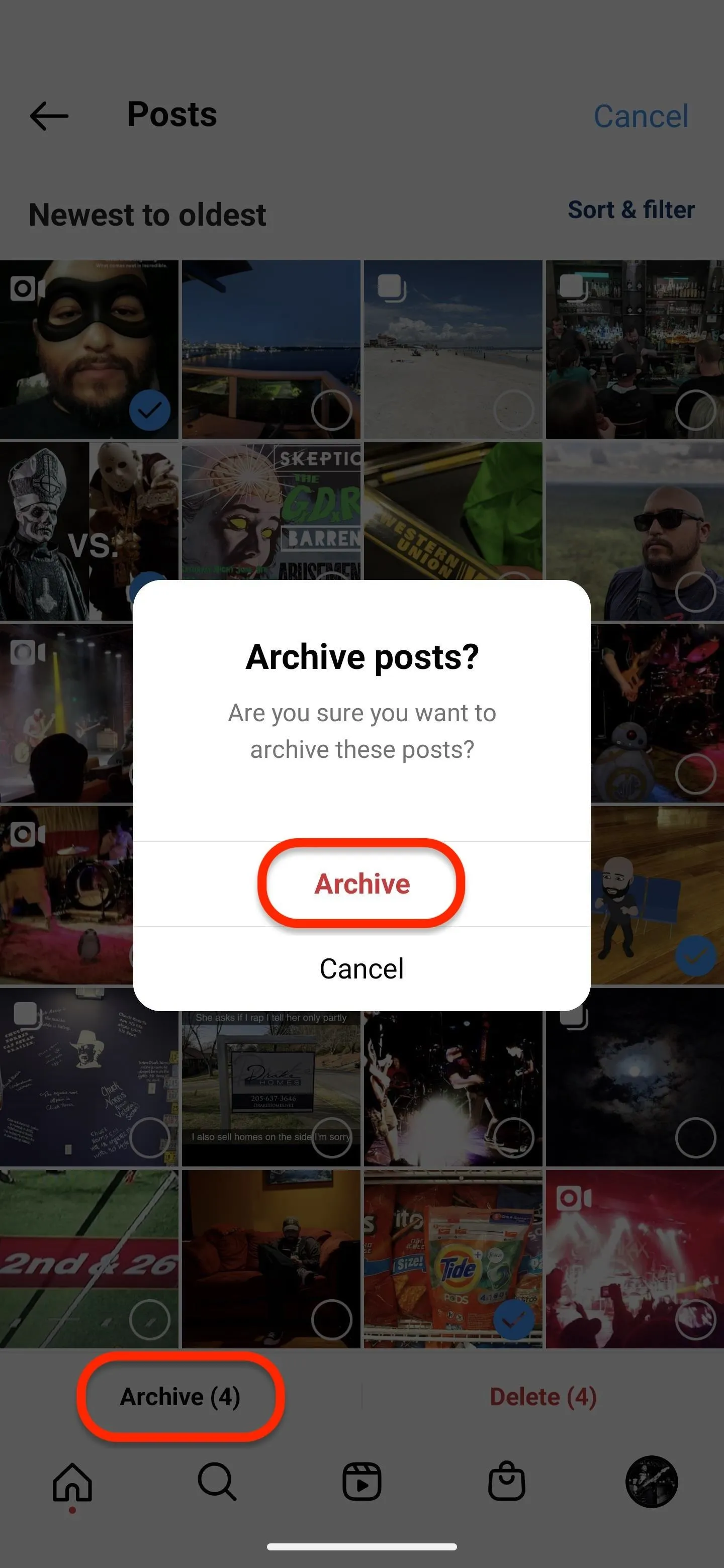Confirm with the red Archive button in dialog

(361, 884)
